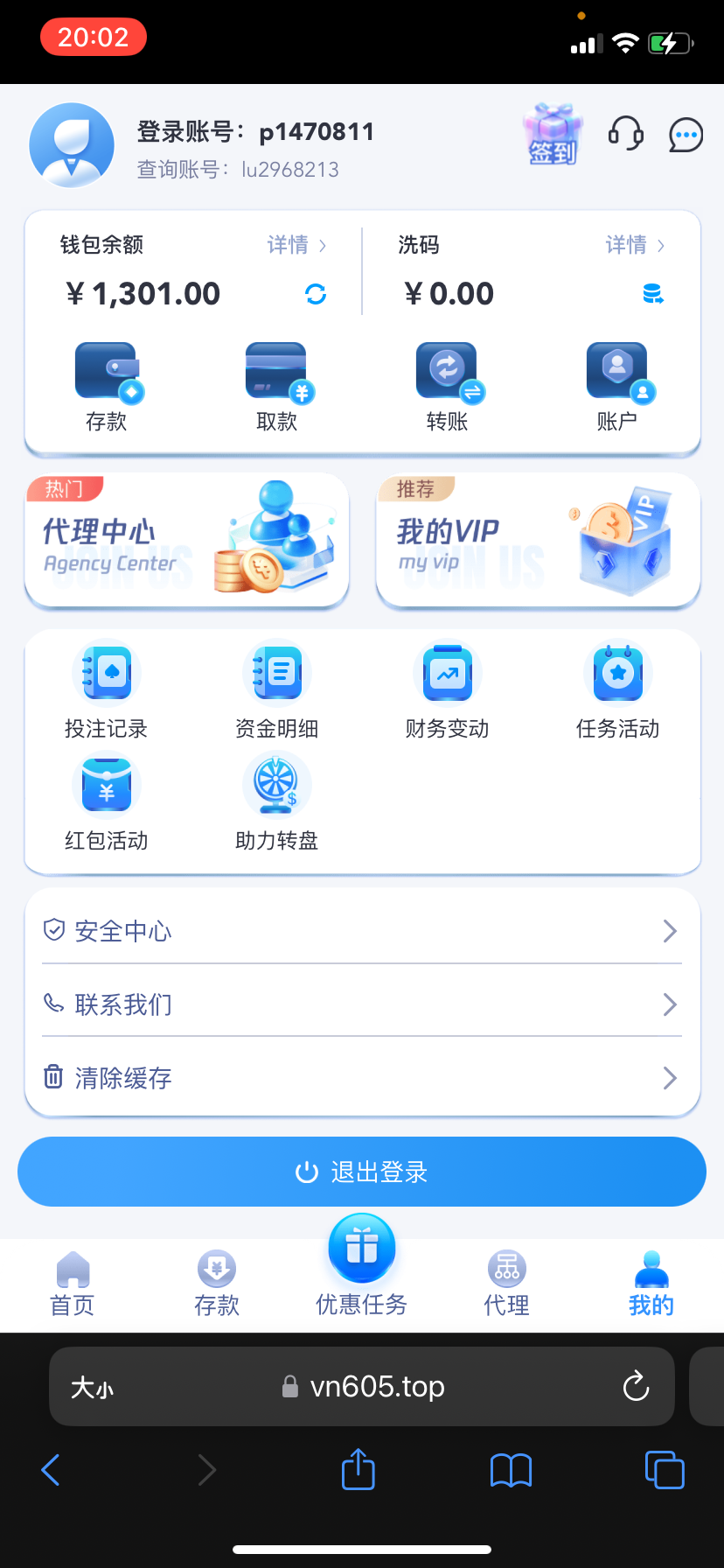Tap the 签到 check-in gift icon

553,135
